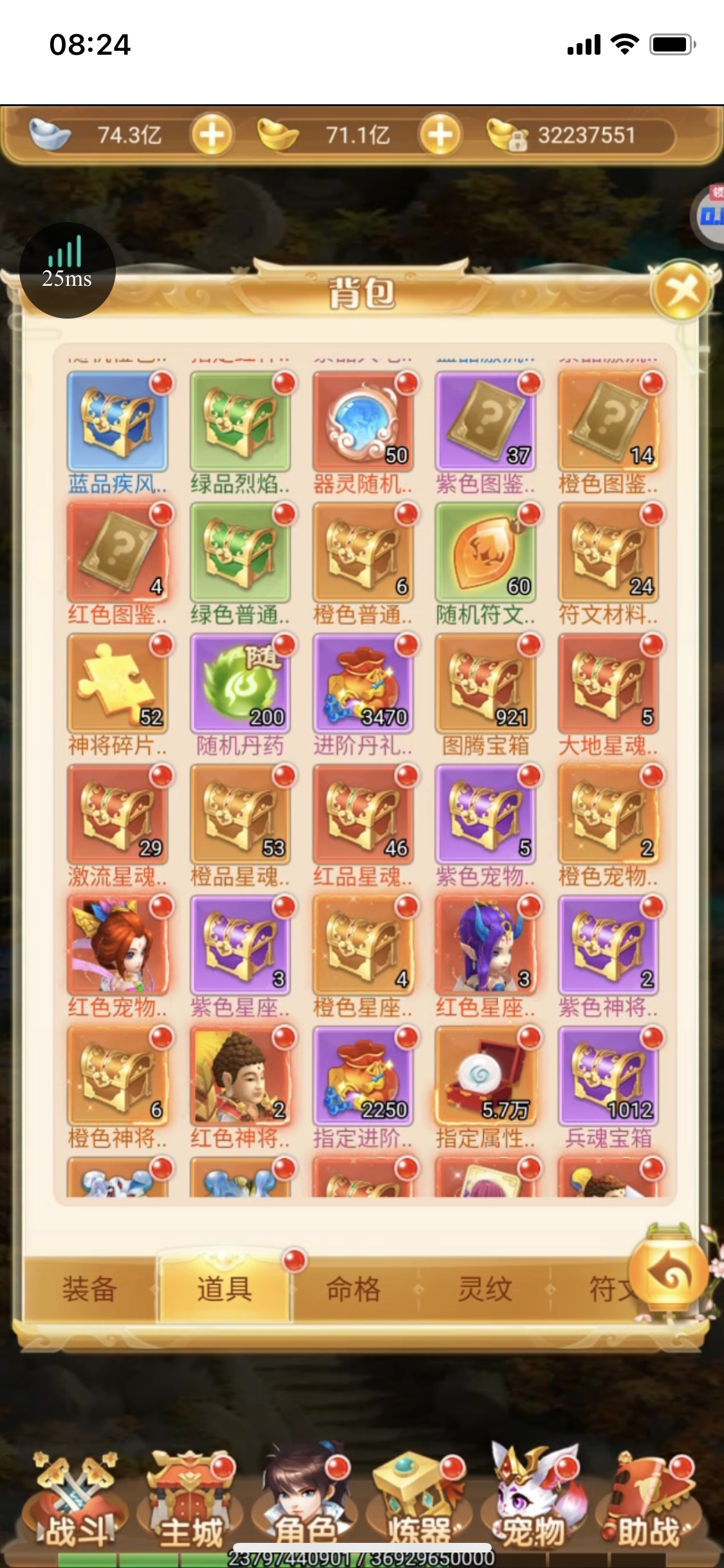The height and width of the screenshot is (1568, 724).
Task: Switch to the 装备 tab
Action: point(89,1289)
